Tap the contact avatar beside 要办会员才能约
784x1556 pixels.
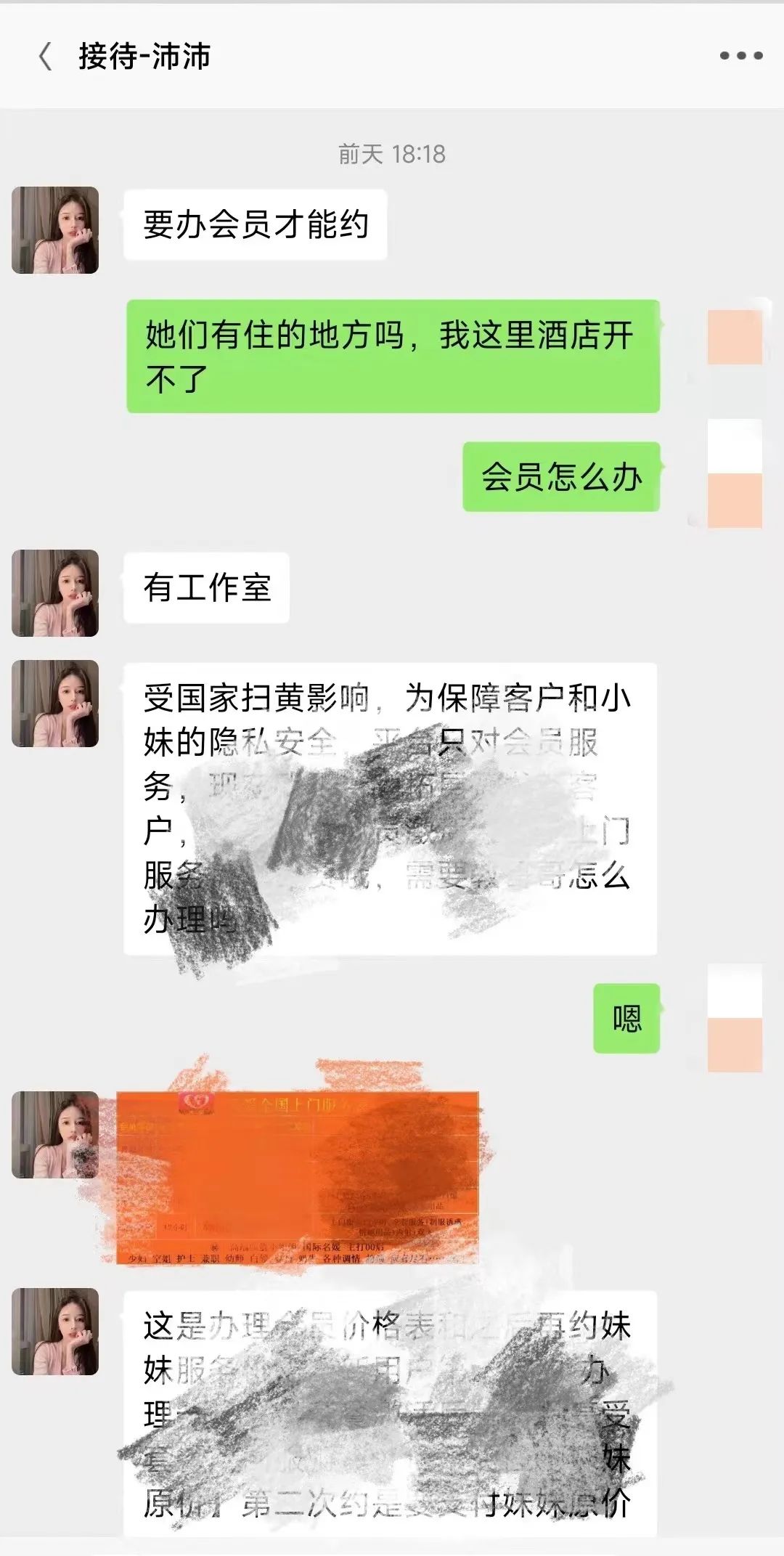[x=55, y=230]
